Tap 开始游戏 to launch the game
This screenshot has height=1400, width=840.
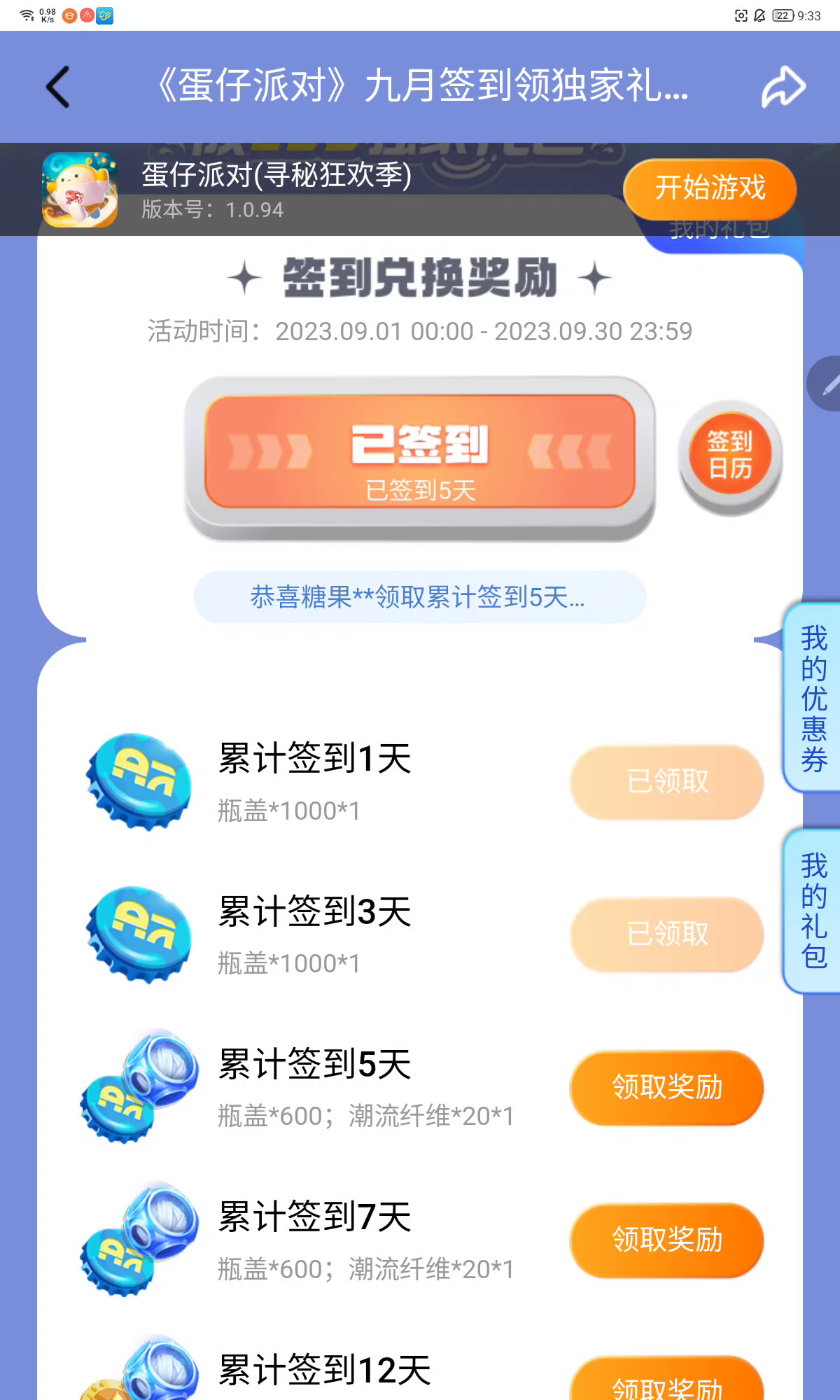coord(710,188)
